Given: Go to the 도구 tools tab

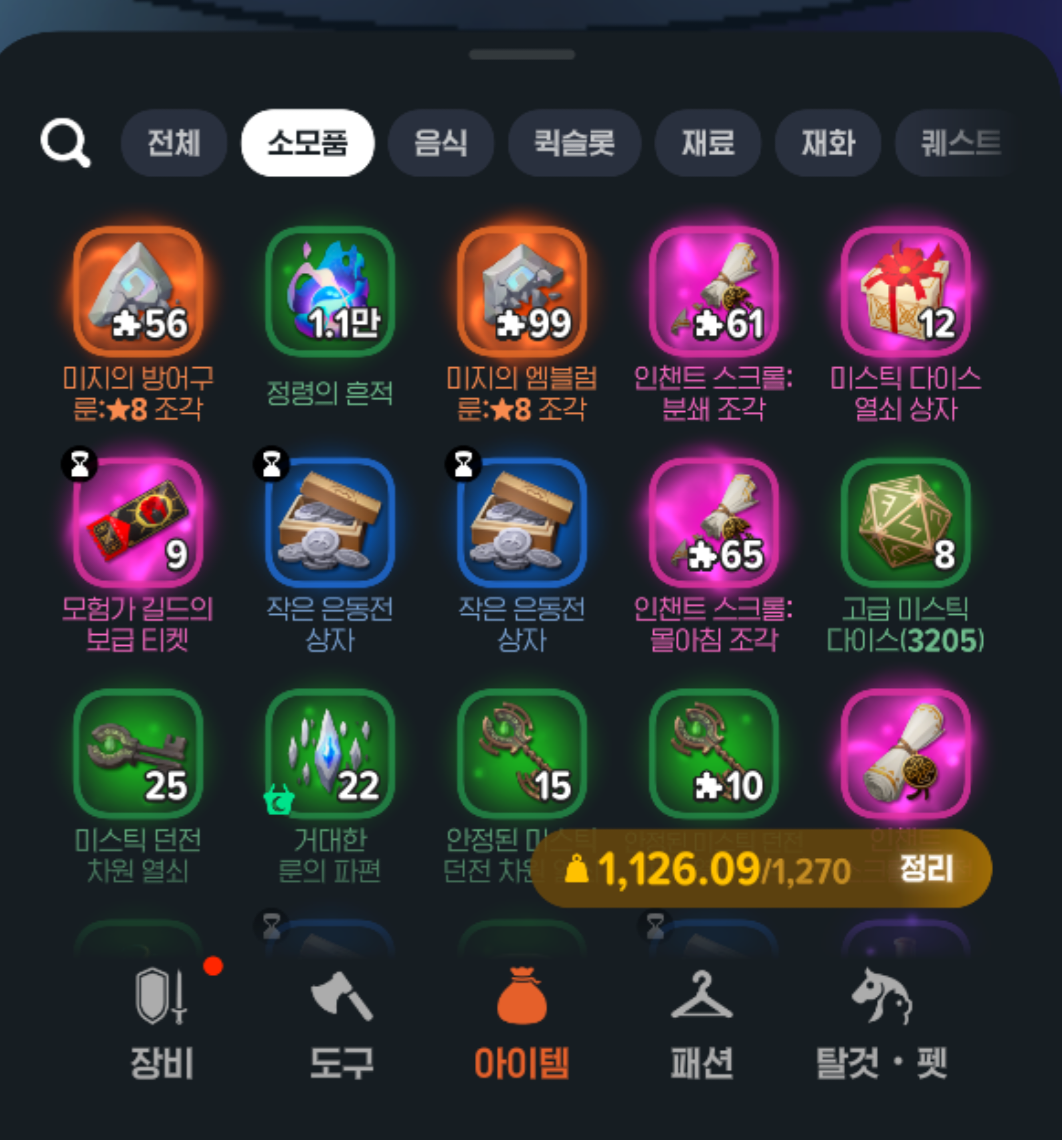Looking at the screenshot, I should click(341, 1028).
